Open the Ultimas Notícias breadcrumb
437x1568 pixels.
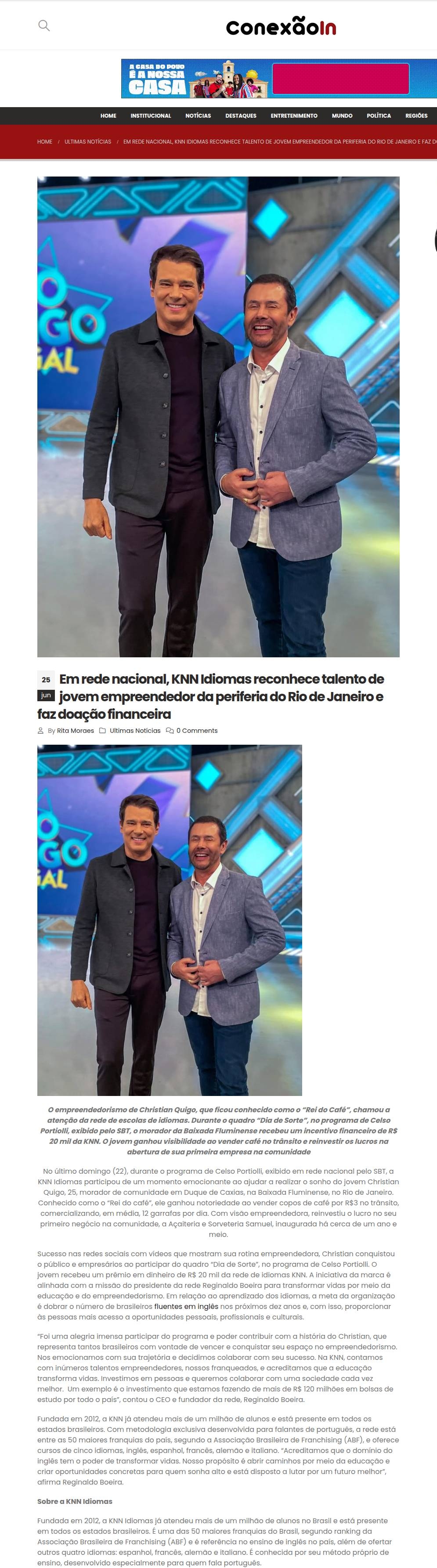88,142
